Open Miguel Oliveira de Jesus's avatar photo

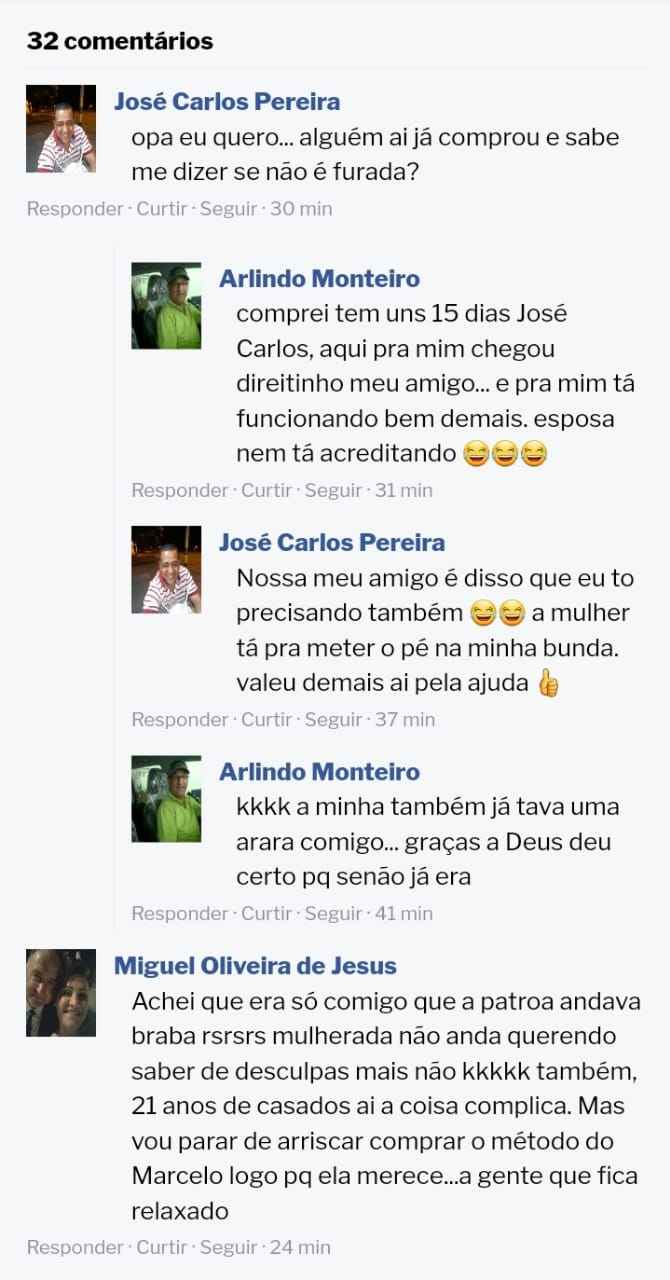(x=61, y=992)
